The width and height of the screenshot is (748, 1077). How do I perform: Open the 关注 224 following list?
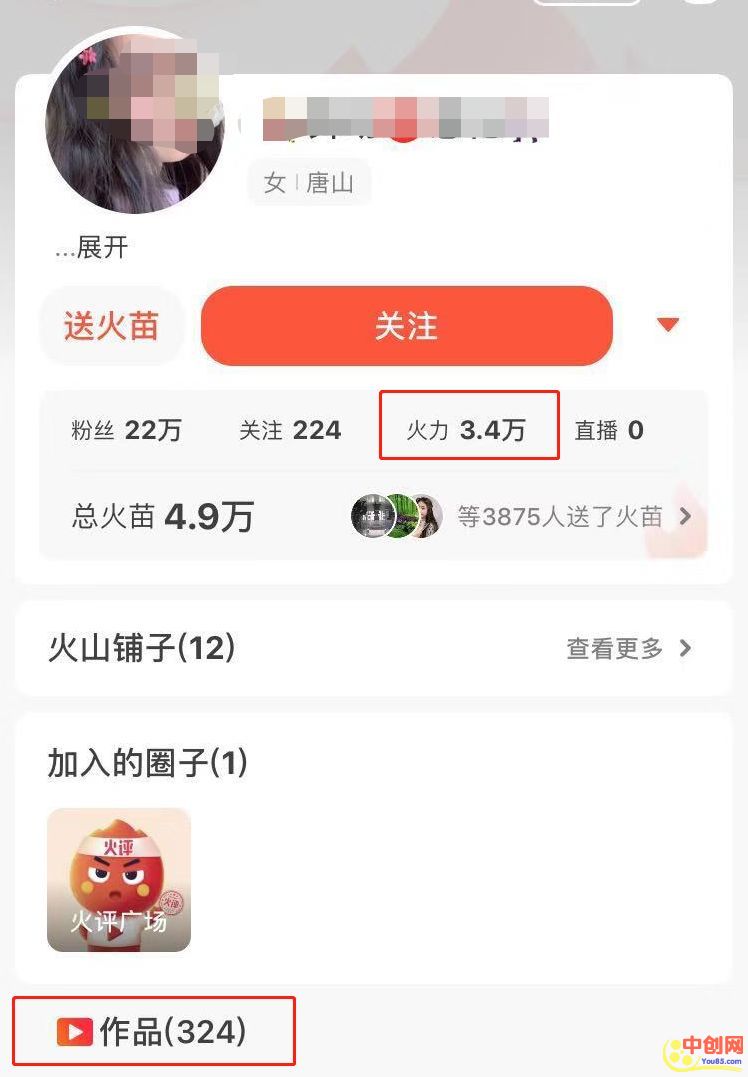(290, 431)
